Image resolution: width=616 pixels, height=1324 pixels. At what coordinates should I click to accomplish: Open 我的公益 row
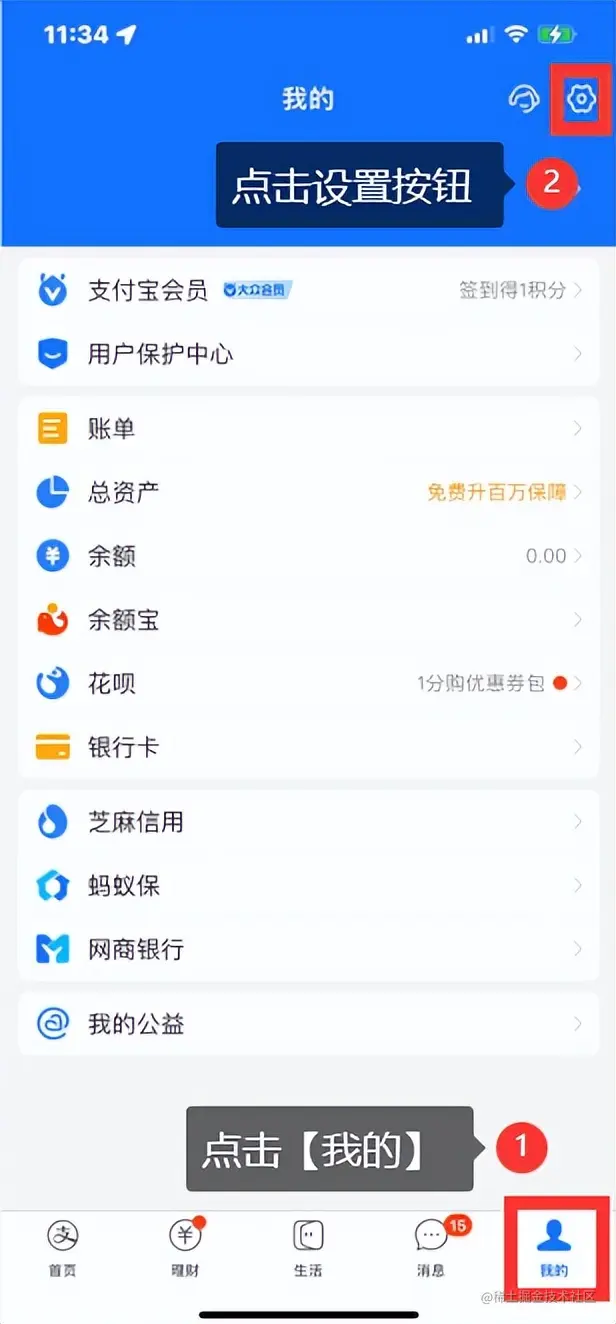[x=308, y=1024]
